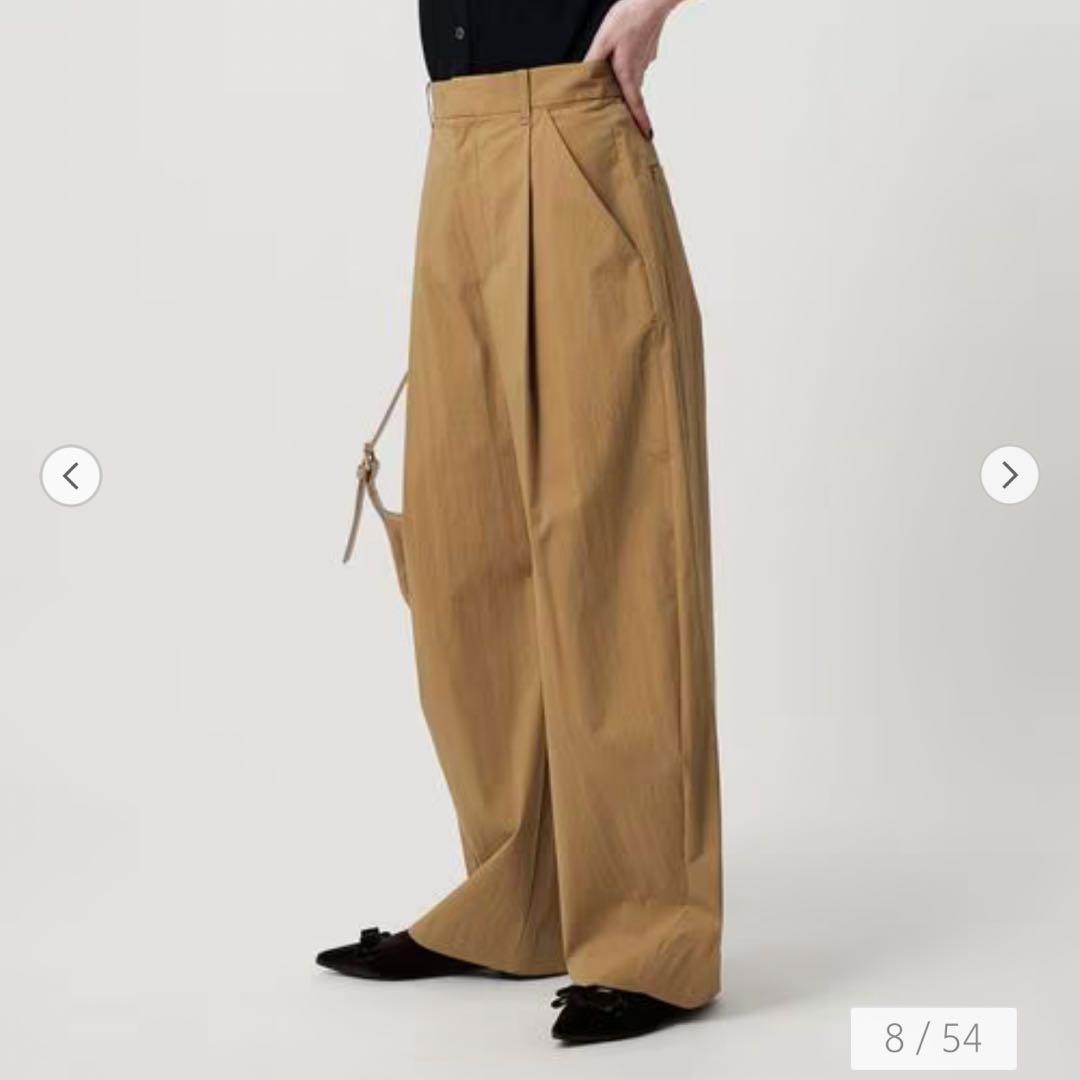Advance to the next product photo
1080x1080 pixels.
(1009, 475)
